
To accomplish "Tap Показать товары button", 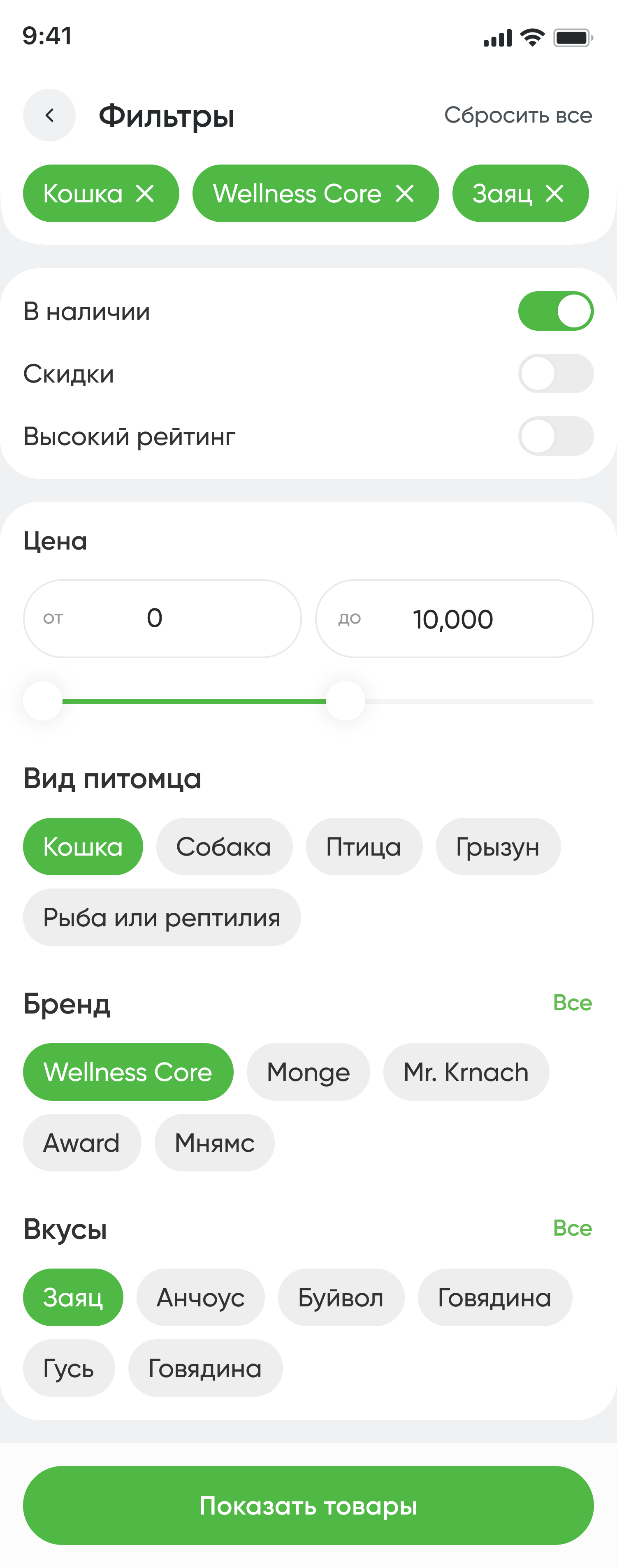I will click(x=308, y=1505).
